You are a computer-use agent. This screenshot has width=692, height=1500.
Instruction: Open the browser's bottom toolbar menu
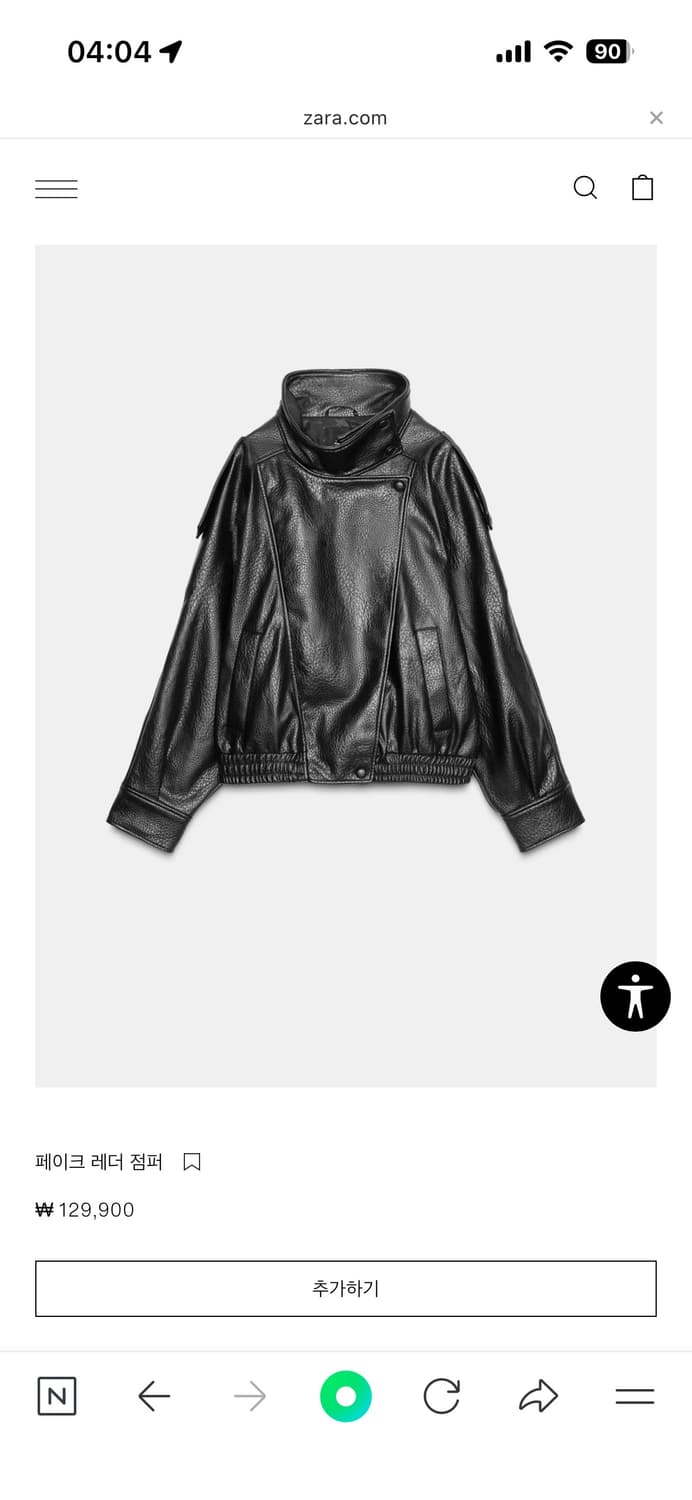[x=634, y=1396]
